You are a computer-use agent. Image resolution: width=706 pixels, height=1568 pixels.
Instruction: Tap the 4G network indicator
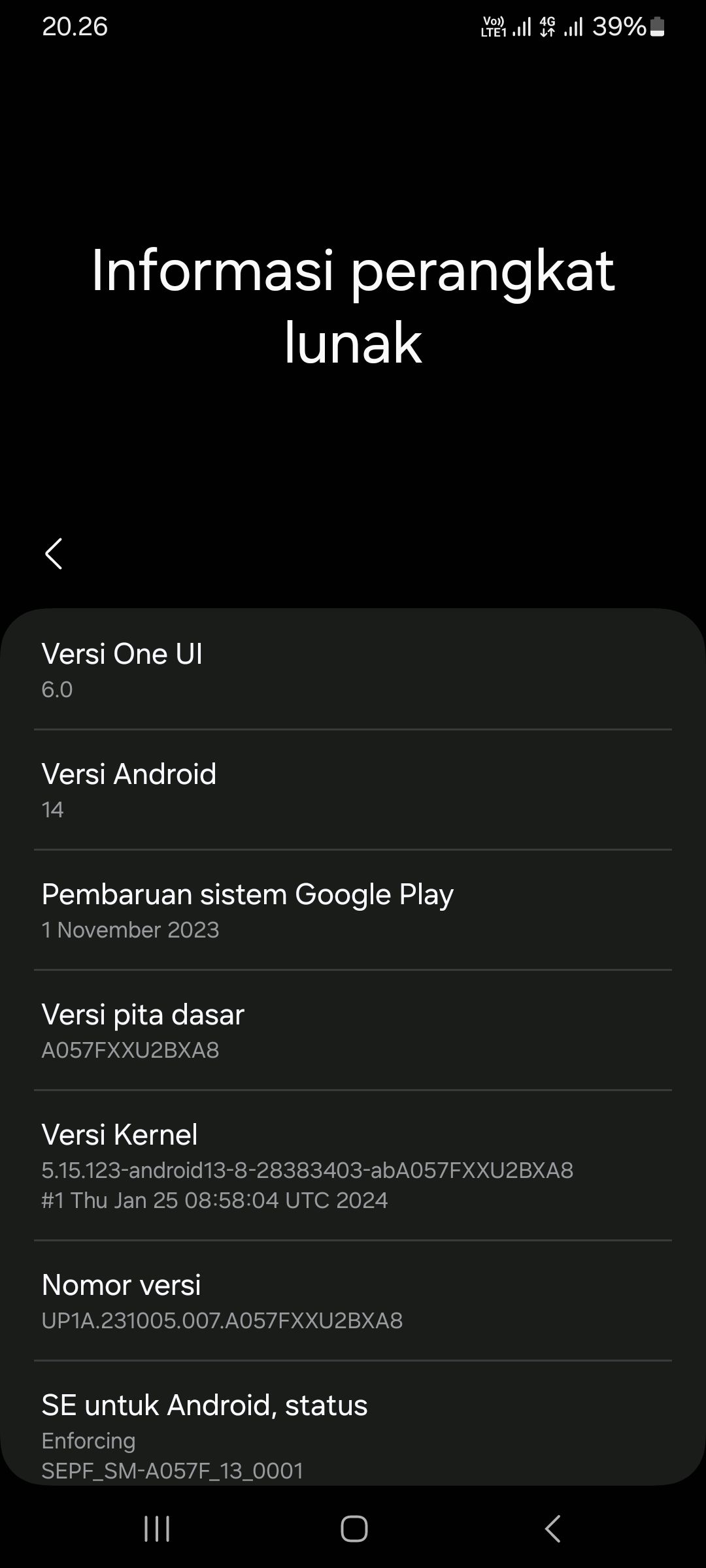pos(548,27)
